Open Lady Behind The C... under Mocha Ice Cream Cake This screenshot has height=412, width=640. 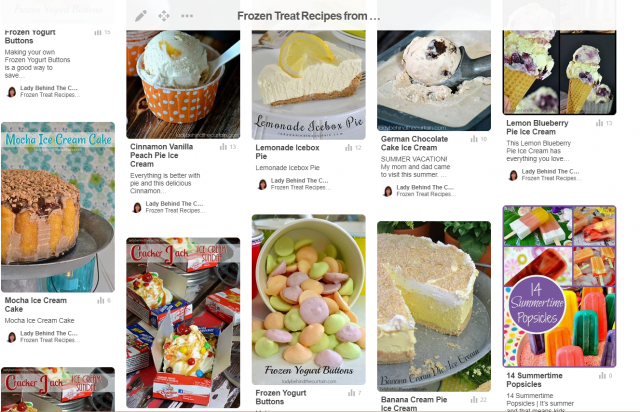[x=51, y=335]
